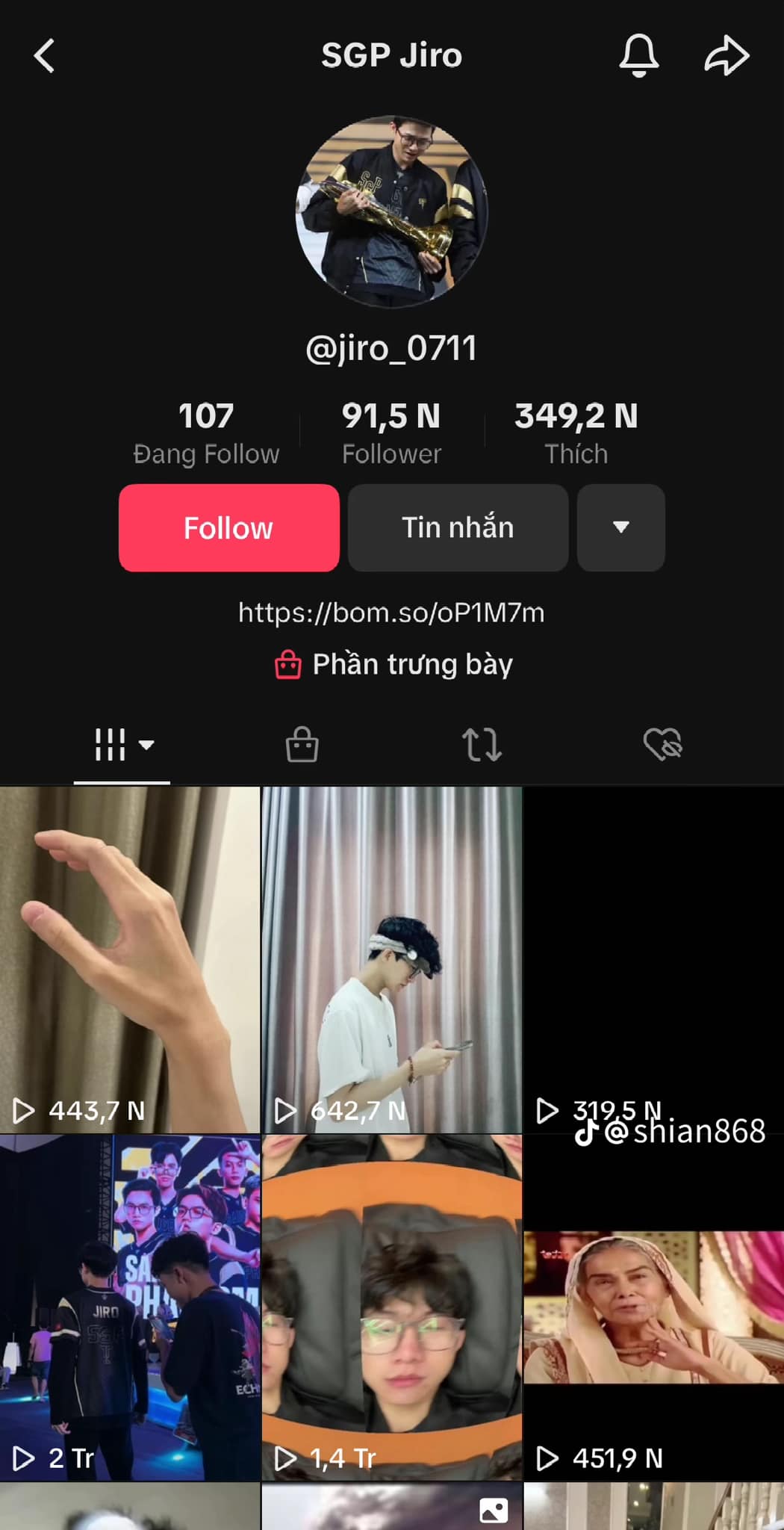
Task: Switch to the hidden liked videos tab
Action: 662,745
